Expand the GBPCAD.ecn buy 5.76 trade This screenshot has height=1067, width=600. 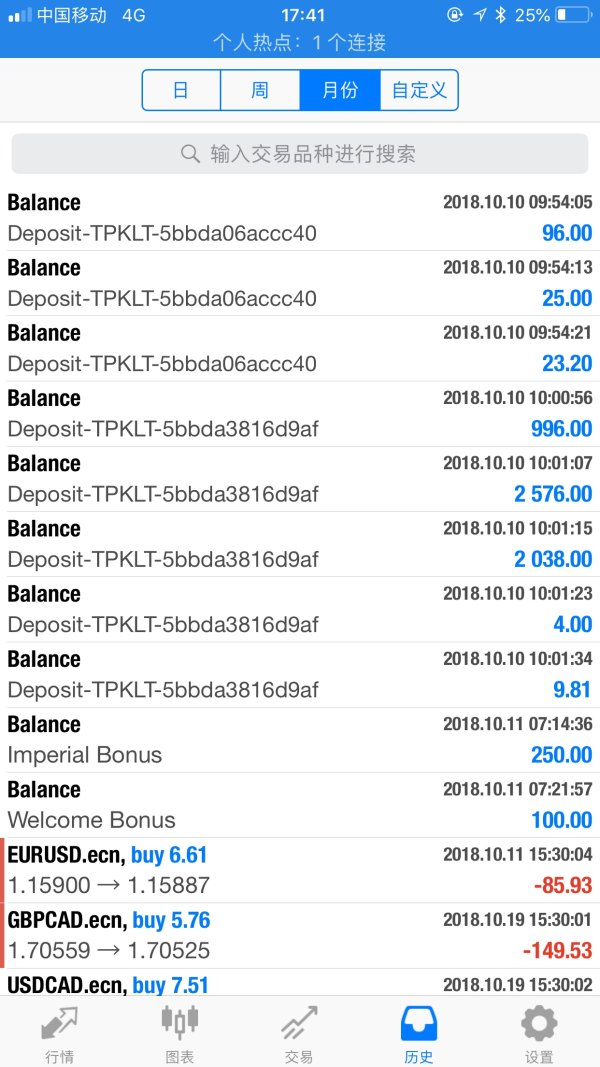(x=300, y=935)
